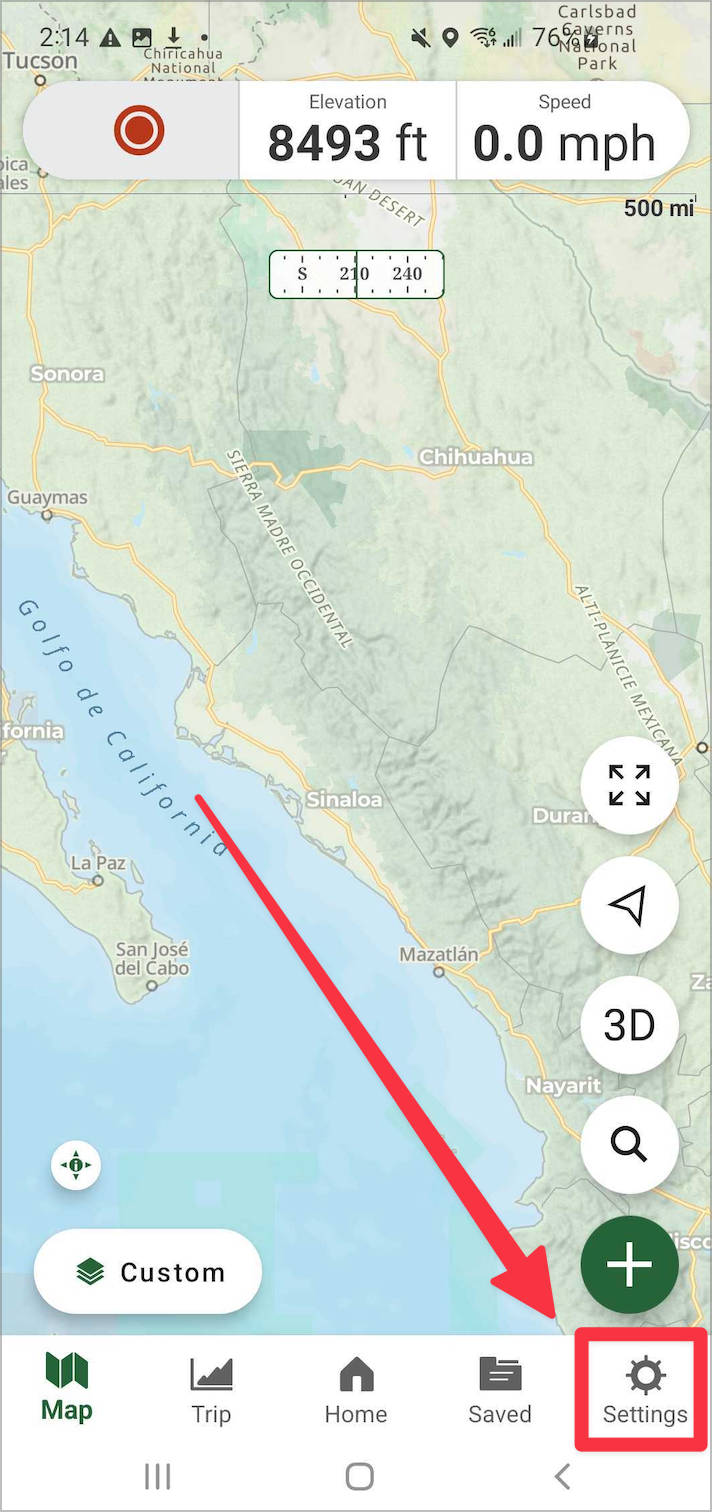Open the map search
Viewport: 712px width, 1512px height.
click(629, 1145)
